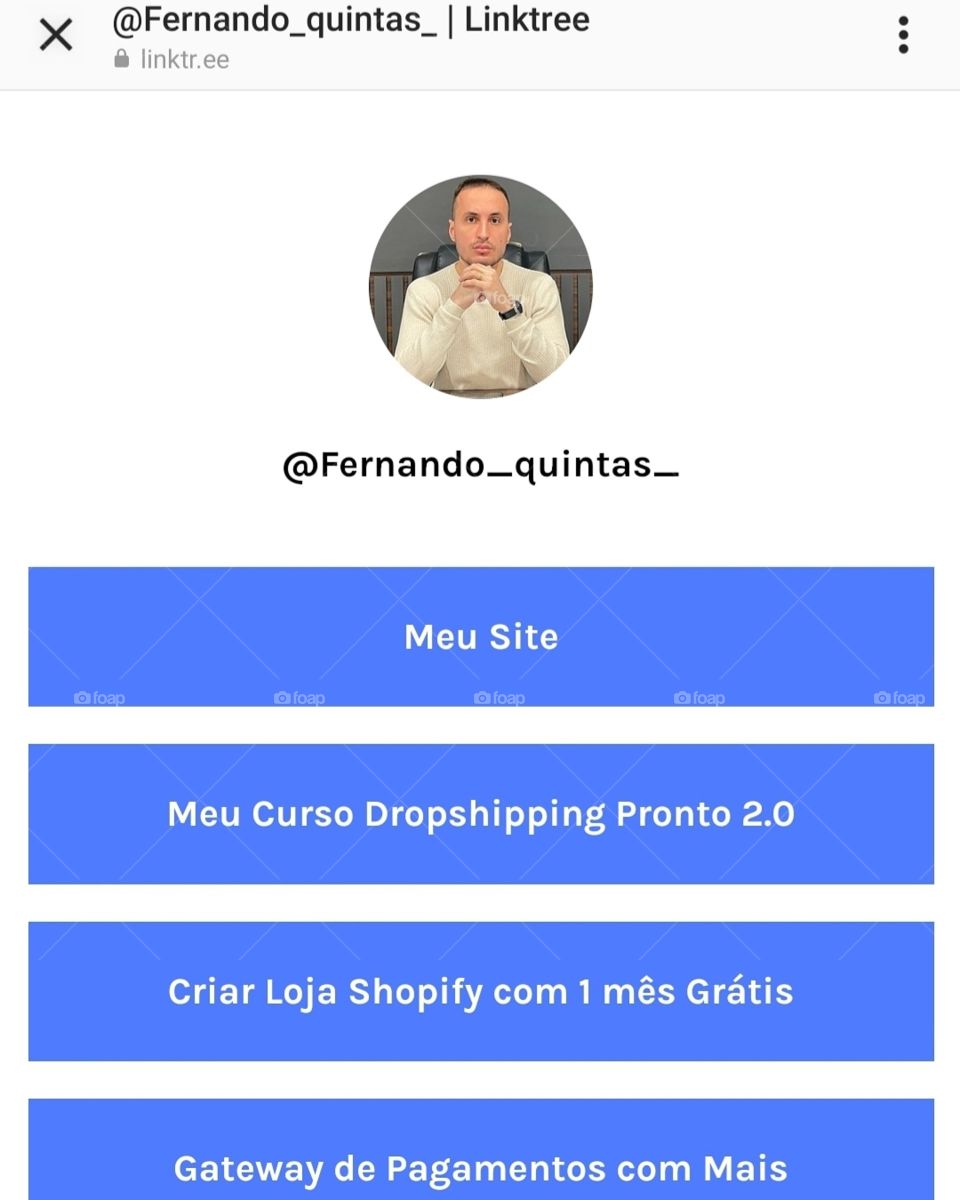Open Criar Loja Shopify com 1 mês Grátis
Image resolution: width=960 pixels, height=1200 pixels.
click(x=480, y=991)
